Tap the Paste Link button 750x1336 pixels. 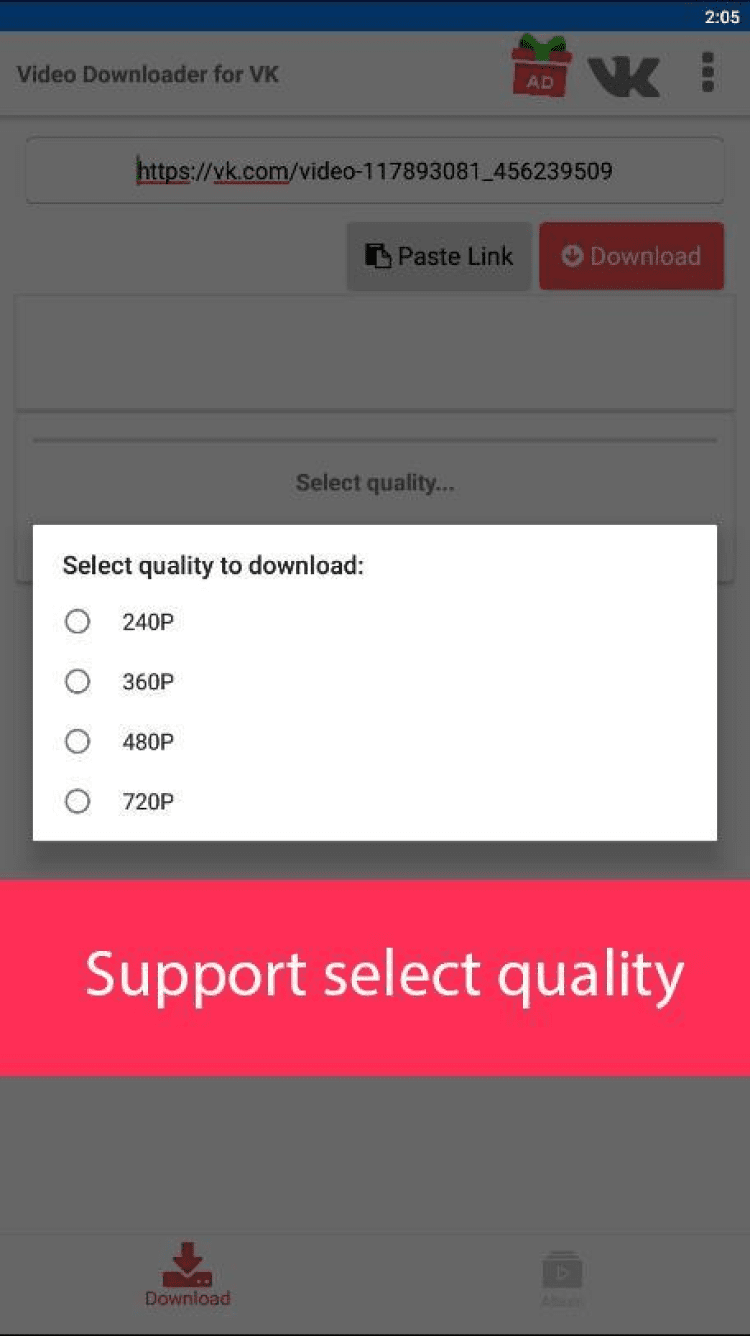(439, 256)
